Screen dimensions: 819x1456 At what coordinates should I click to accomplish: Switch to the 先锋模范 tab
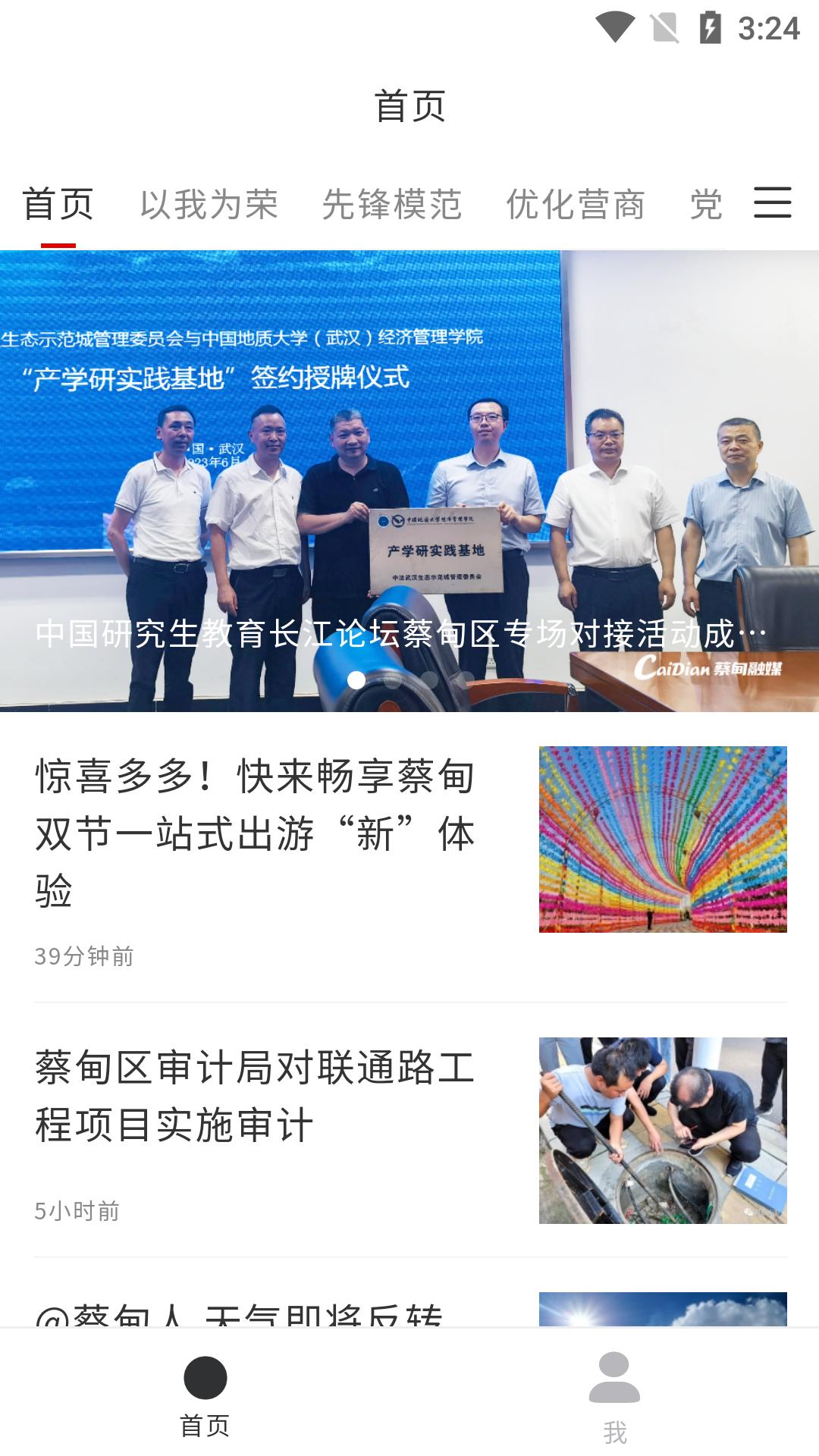click(391, 205)
